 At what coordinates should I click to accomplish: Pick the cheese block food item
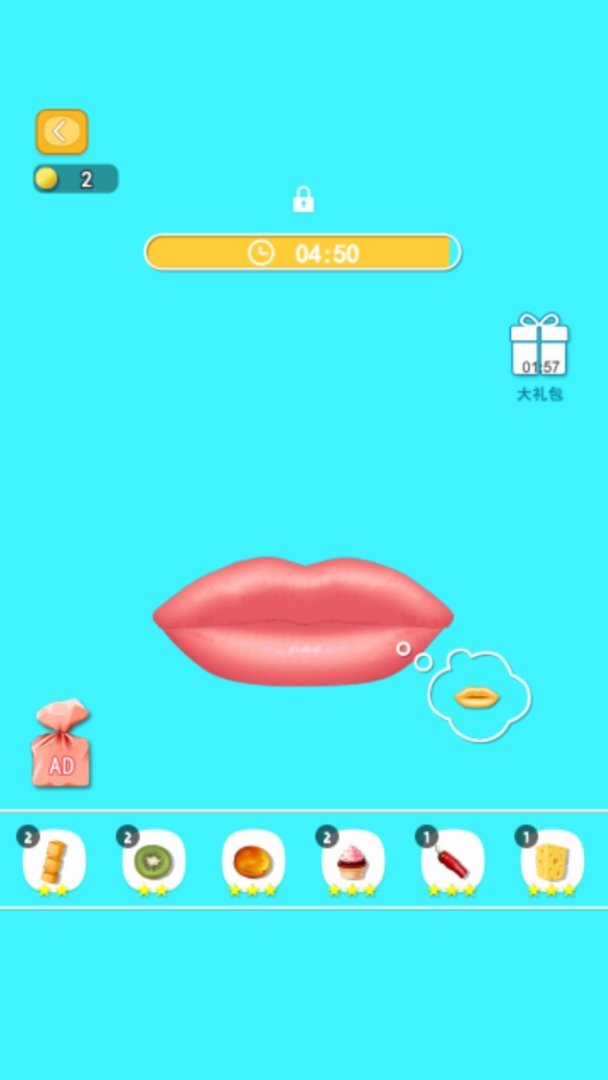(x=551, y=861)
